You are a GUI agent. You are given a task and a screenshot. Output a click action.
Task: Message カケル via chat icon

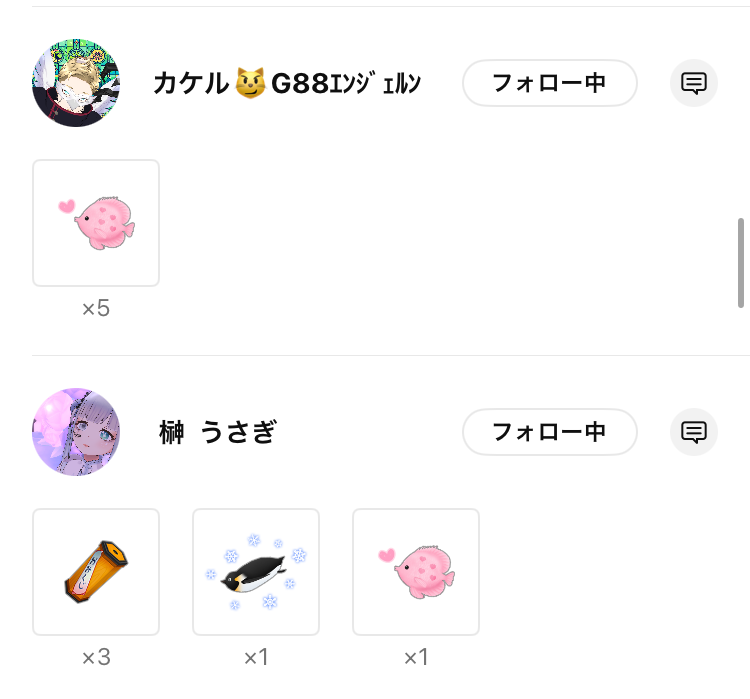coord(694,83)
